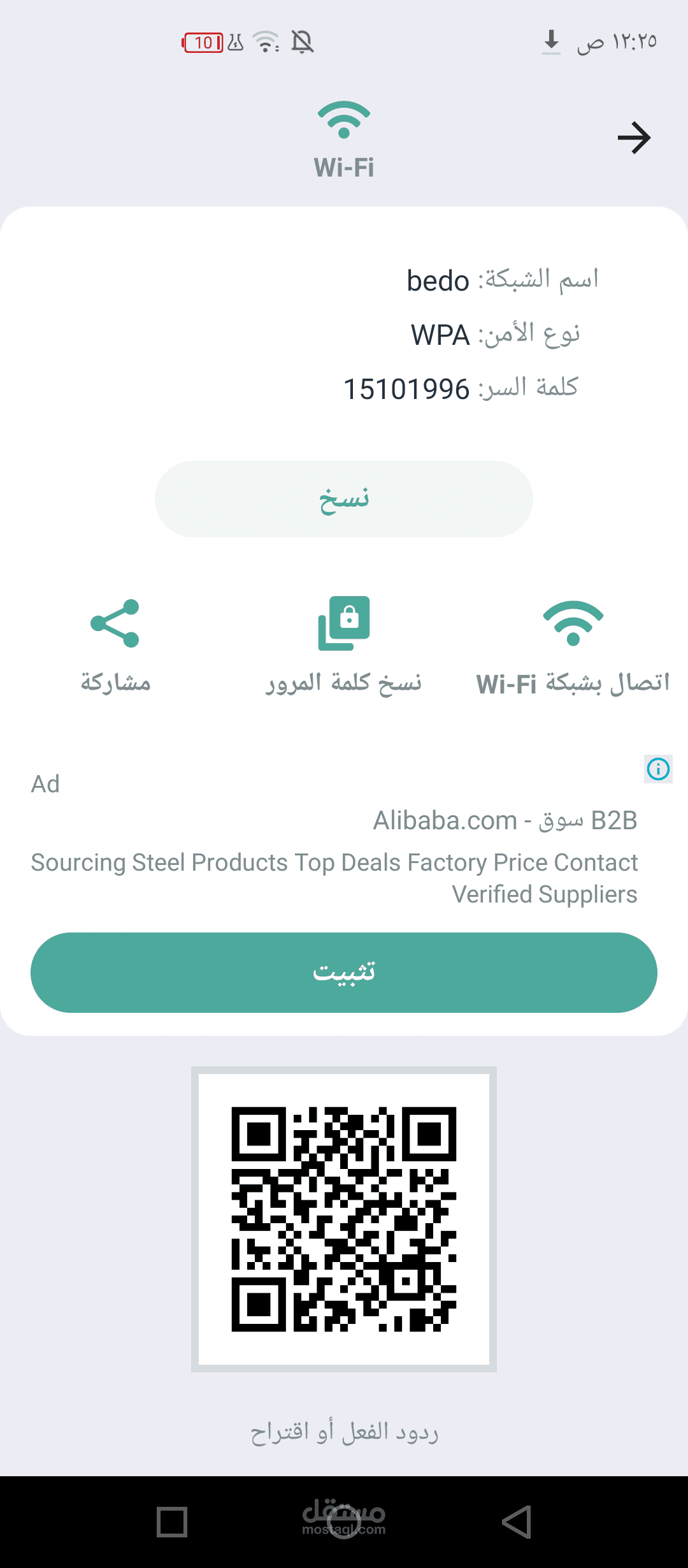Tap the back arrow in the header
The width and height of the screenshot is (688, 1568).
tap(634, 138)
